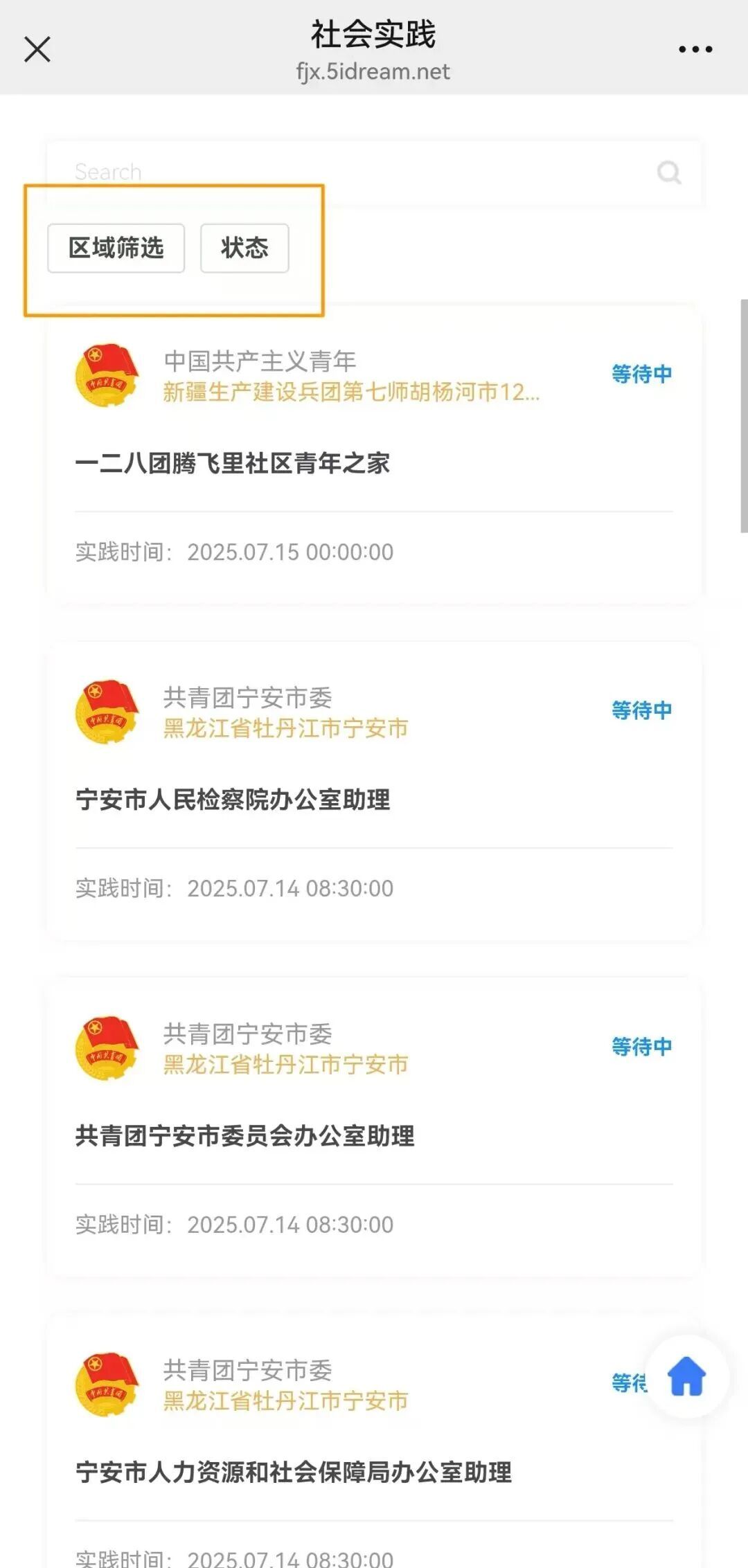Close the 社会实践 web page

[x=37, y=50]
